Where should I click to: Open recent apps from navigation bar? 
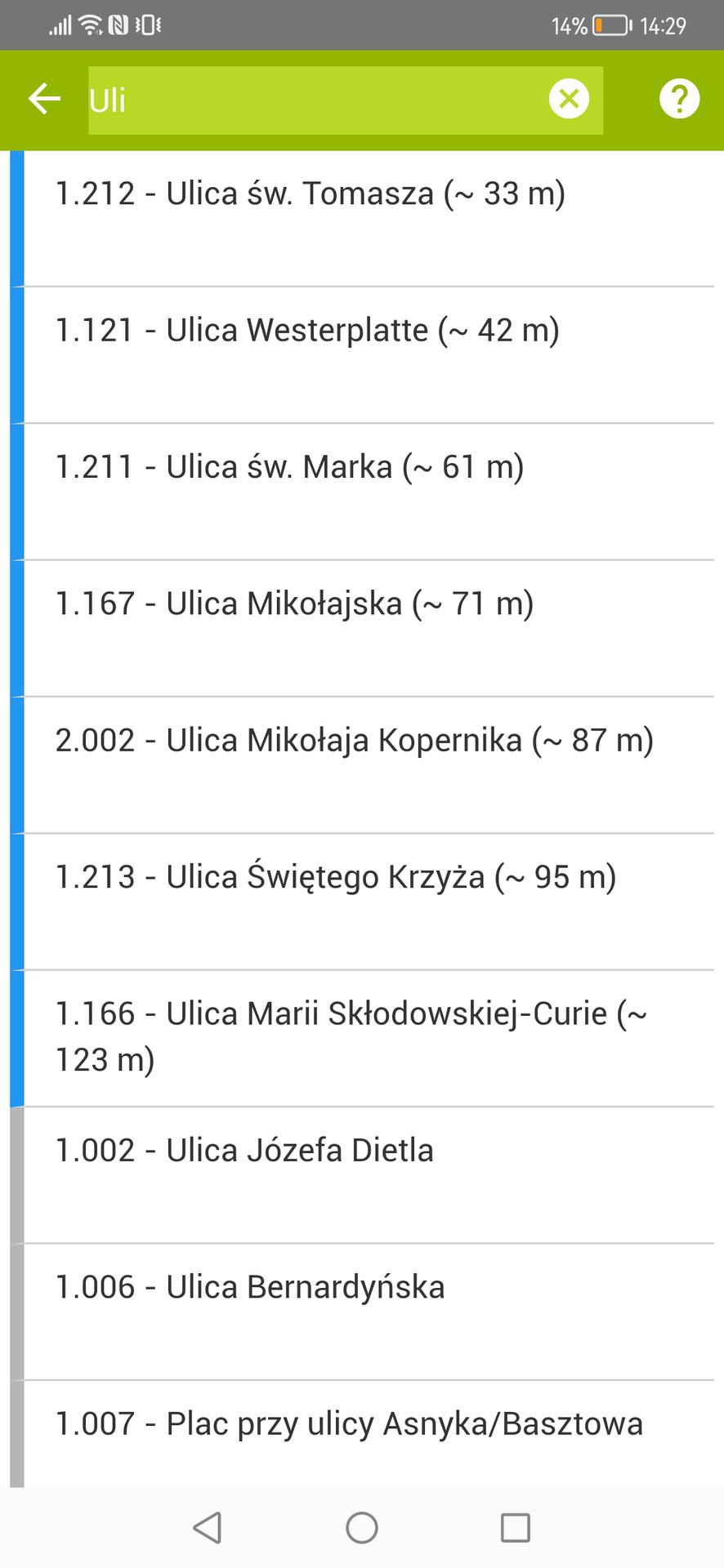(515, 1527)
